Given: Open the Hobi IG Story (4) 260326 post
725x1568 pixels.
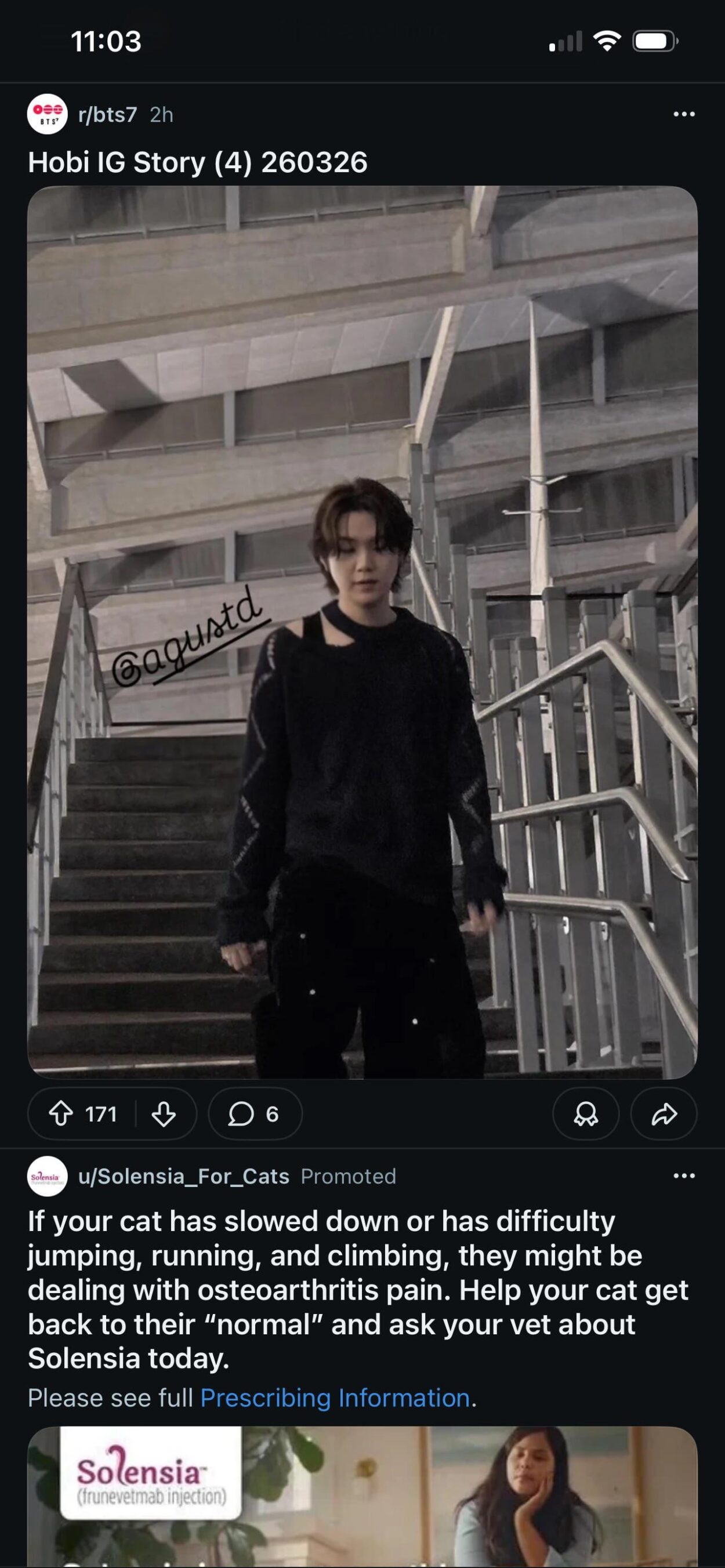Looking at the screenshot, I should tap(198, 162).
